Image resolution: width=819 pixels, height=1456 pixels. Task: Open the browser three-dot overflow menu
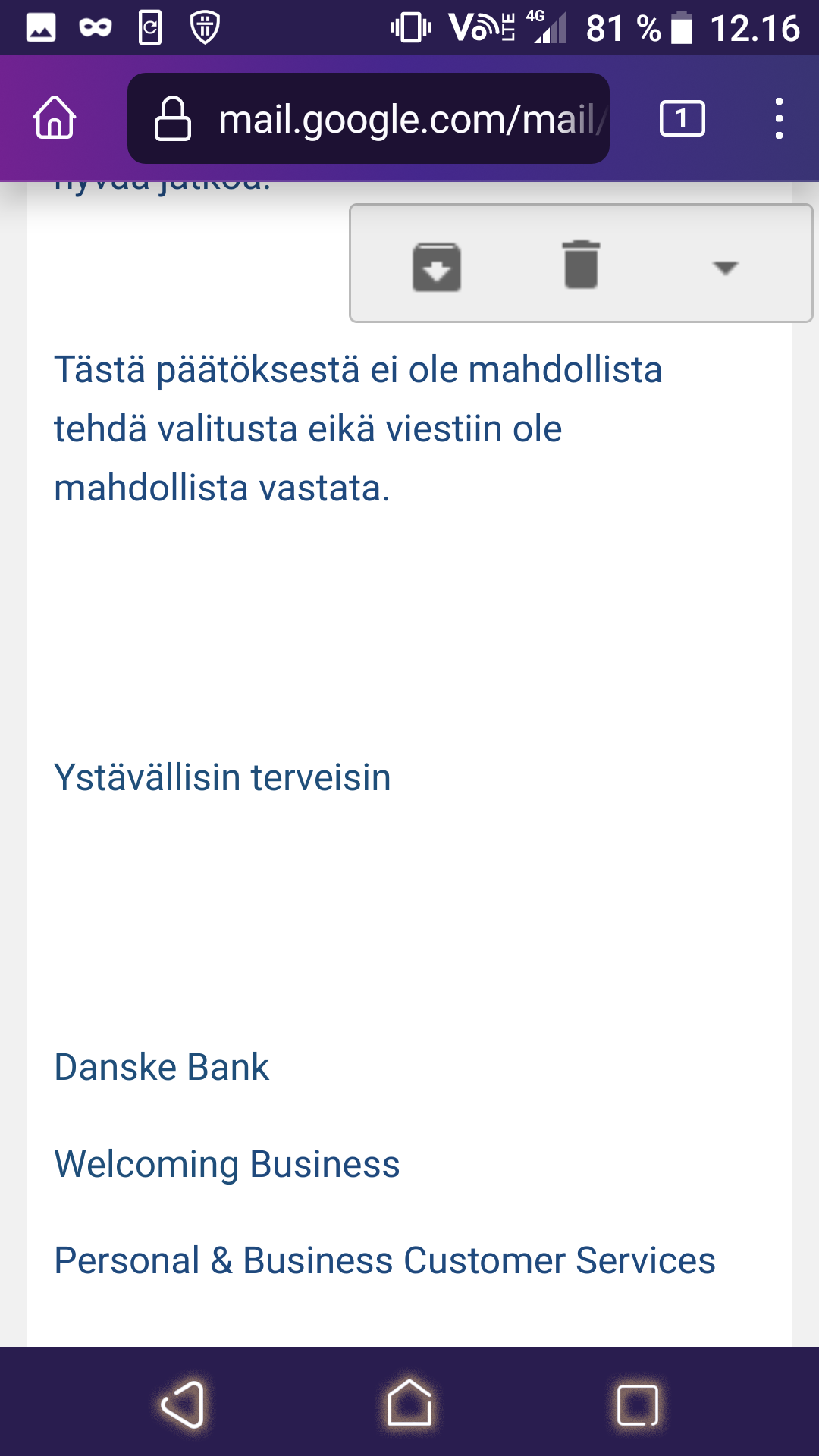pos(779,118)
